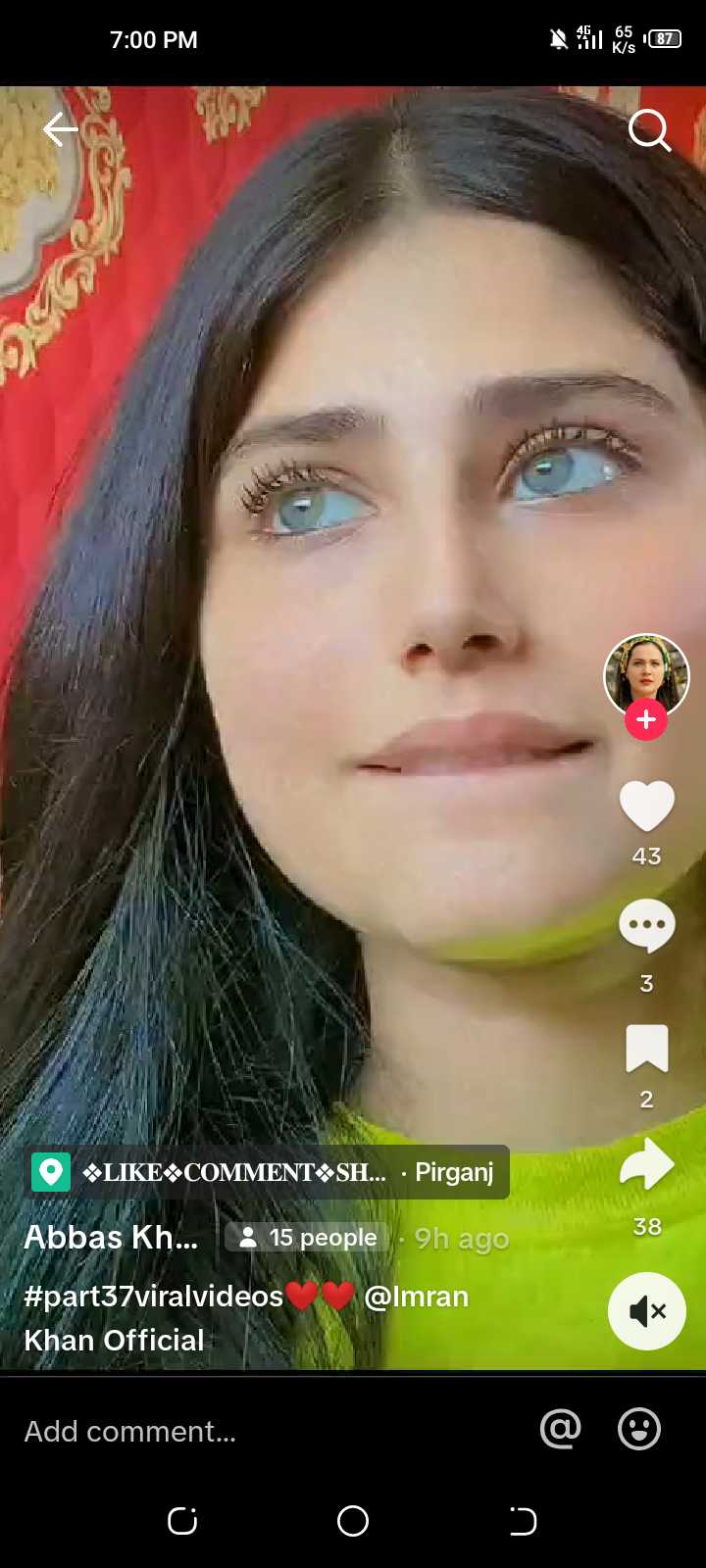The image size is (706, 1568).
Task: Like this video with the heart
Action: tap(647, 806)
